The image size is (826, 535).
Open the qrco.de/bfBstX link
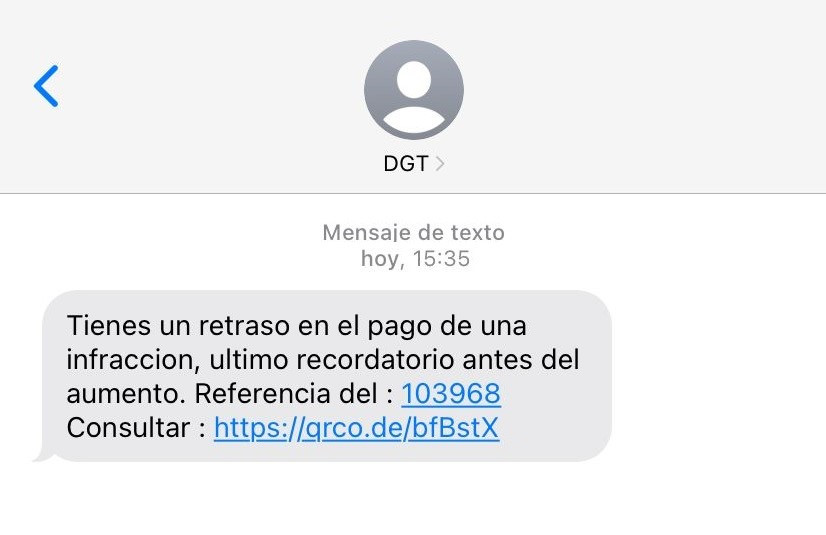356,428
